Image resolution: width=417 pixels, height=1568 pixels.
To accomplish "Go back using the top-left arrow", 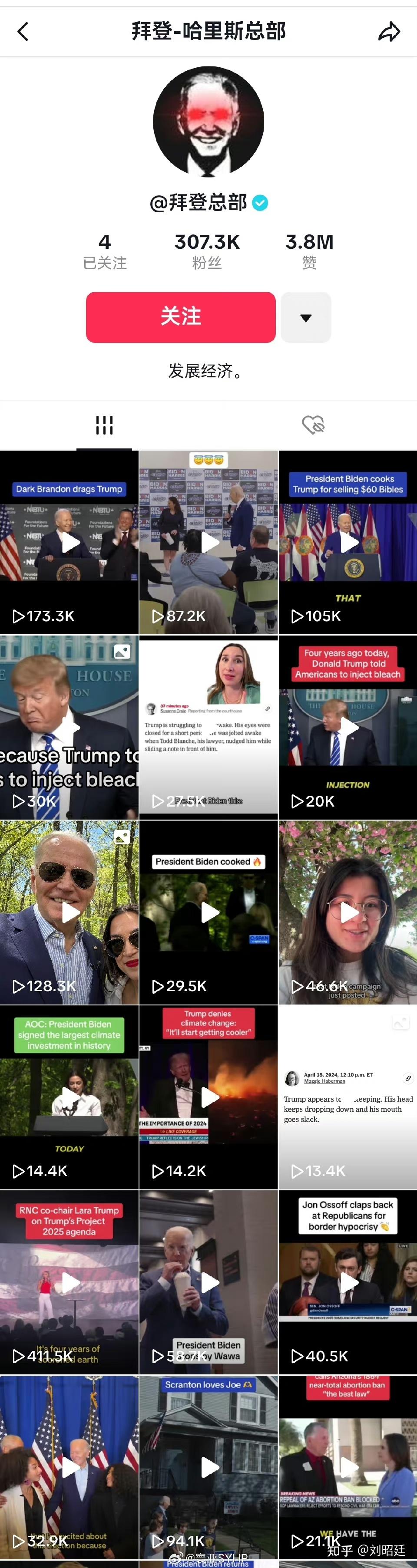I will (x=23, y=32).
